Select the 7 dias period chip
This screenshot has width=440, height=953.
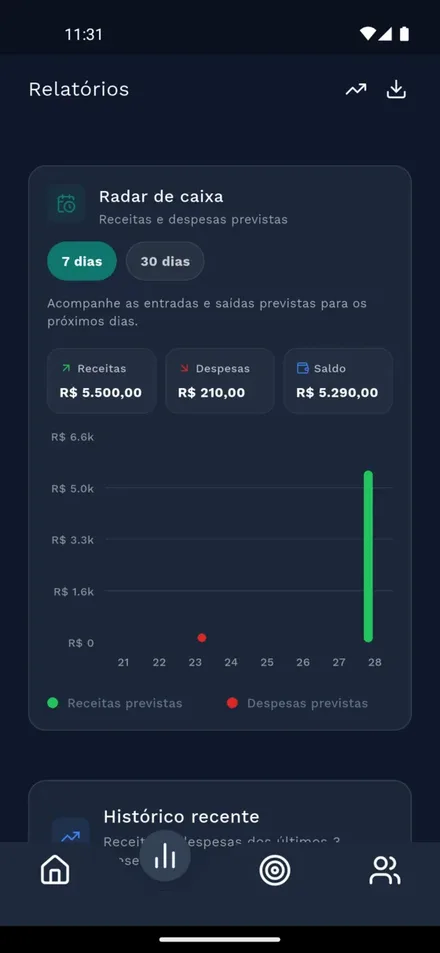(x=82, y=261)
